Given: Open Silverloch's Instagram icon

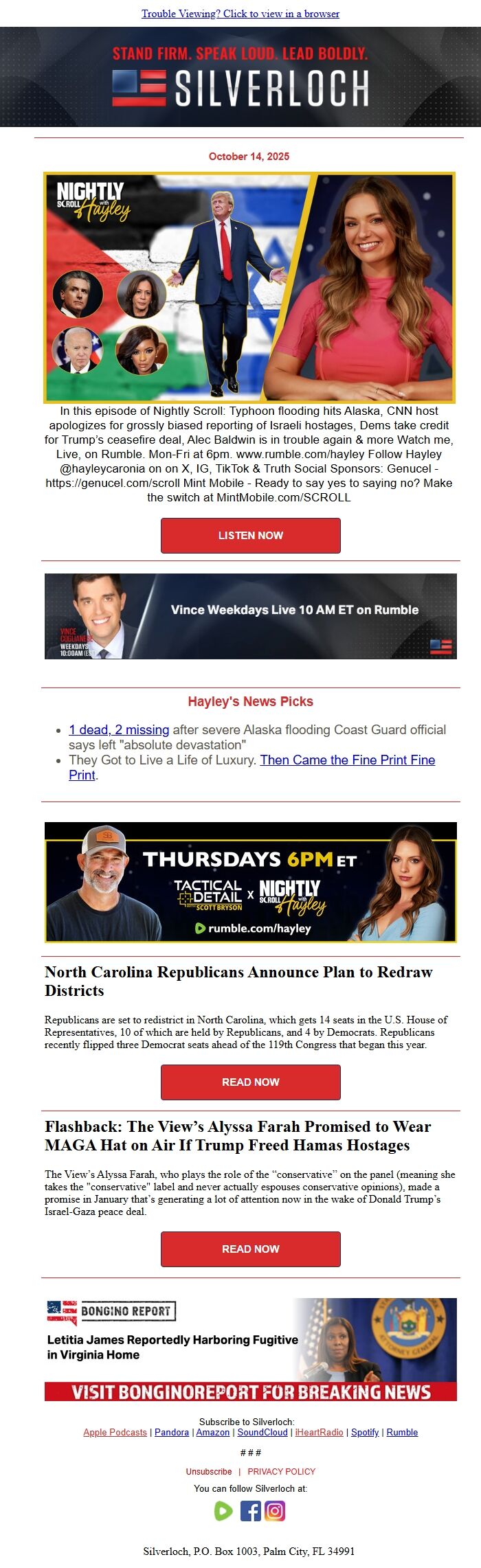Looking at the screenshot, I should pos(275,1511).
